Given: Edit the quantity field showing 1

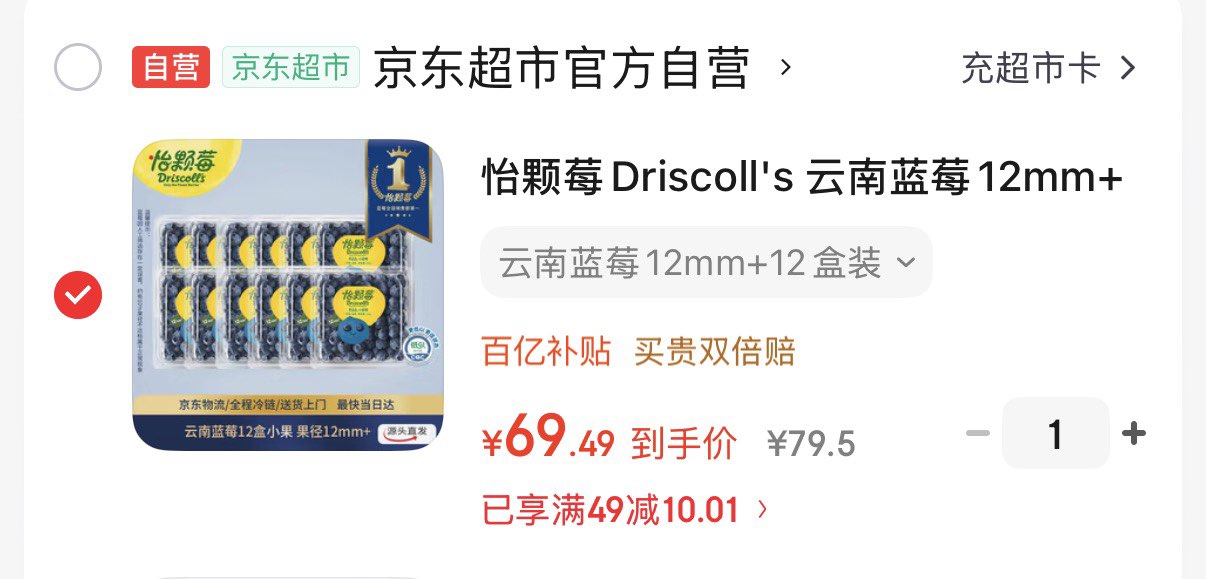Looking at the screenshot, I should tap(1055, 433).
